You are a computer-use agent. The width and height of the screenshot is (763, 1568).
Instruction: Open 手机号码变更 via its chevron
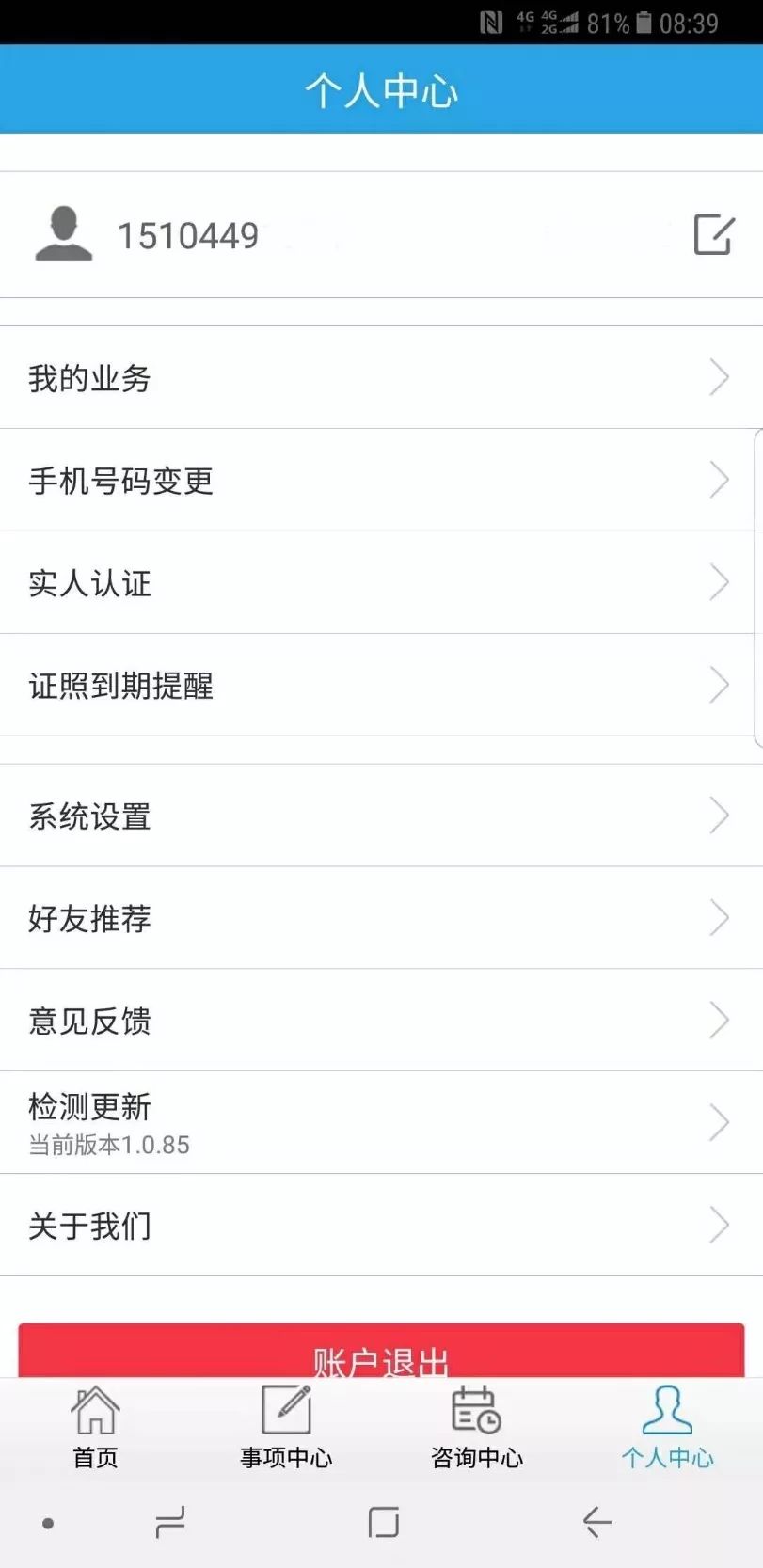(x=719, y=481)
